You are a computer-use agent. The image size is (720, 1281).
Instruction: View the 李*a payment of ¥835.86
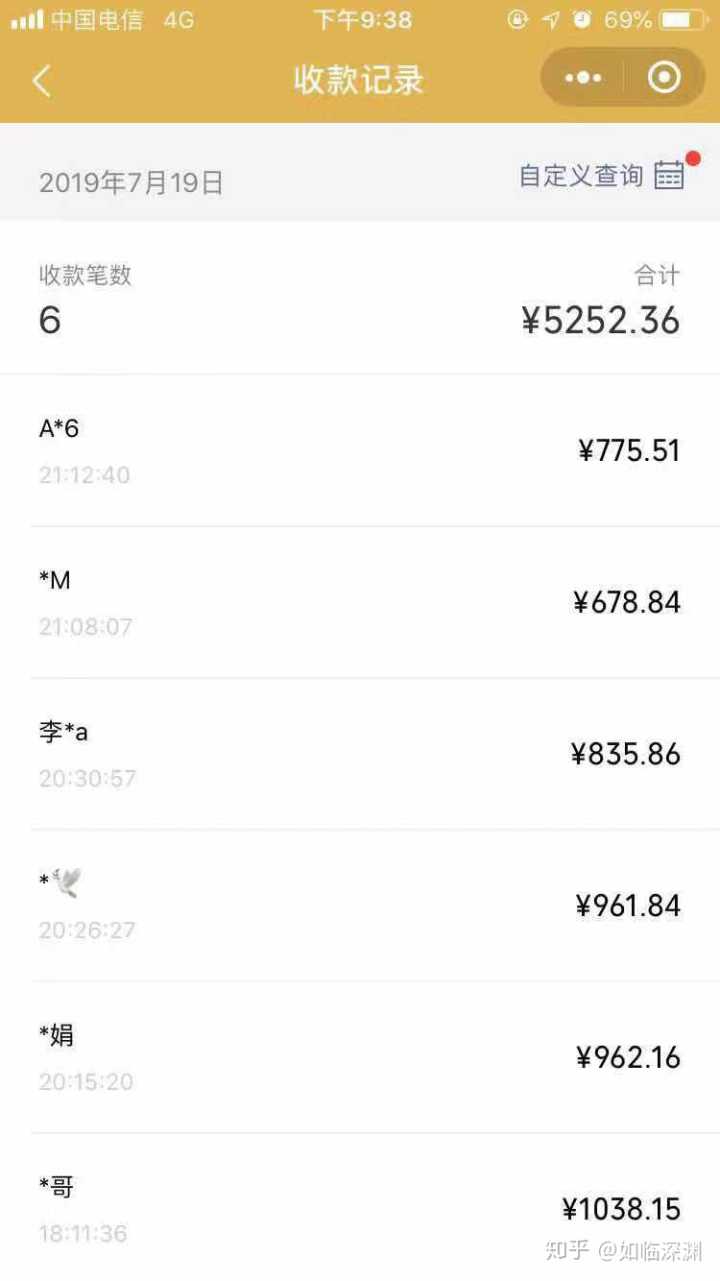pyautogui.click(x=360, y=754)
